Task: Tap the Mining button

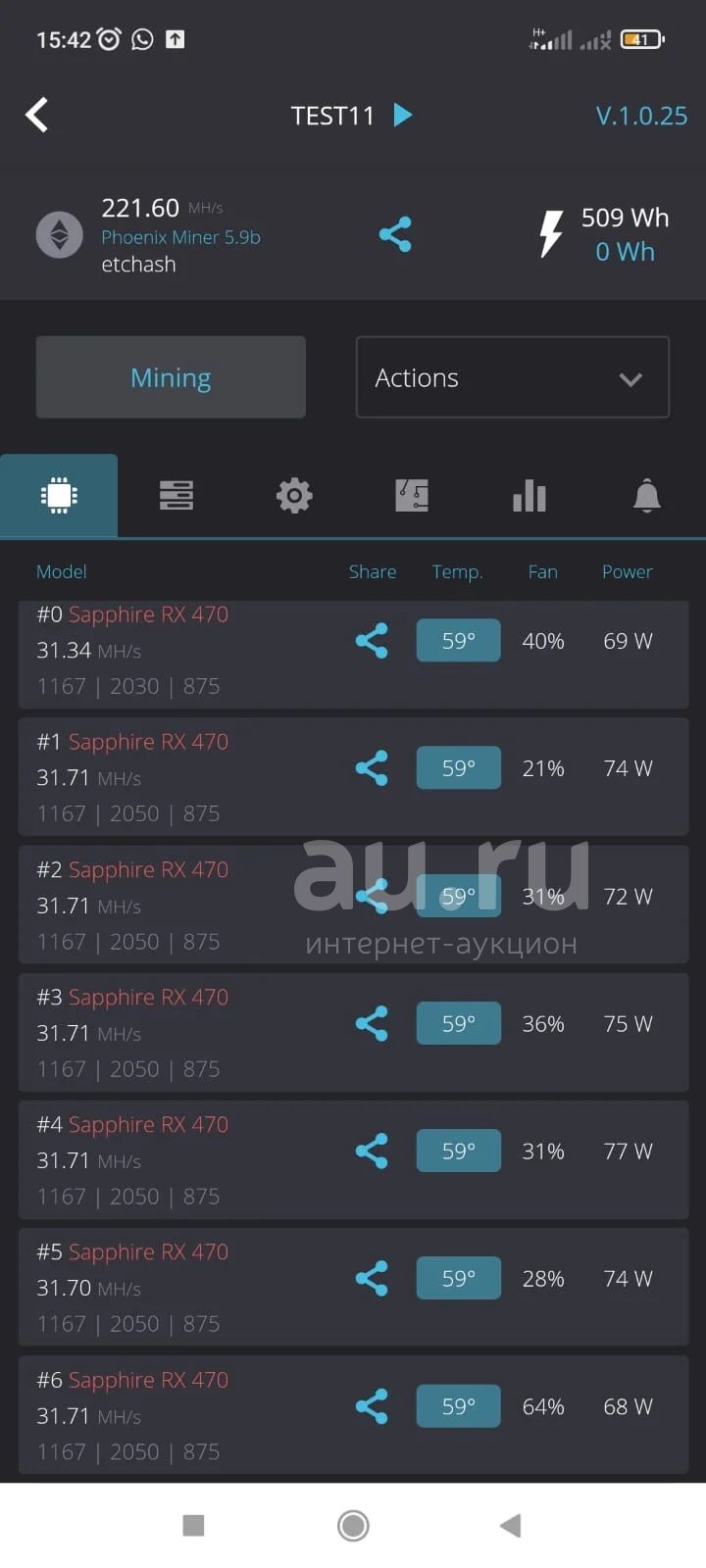Action: pyautogui.click(x=171, y=377)
